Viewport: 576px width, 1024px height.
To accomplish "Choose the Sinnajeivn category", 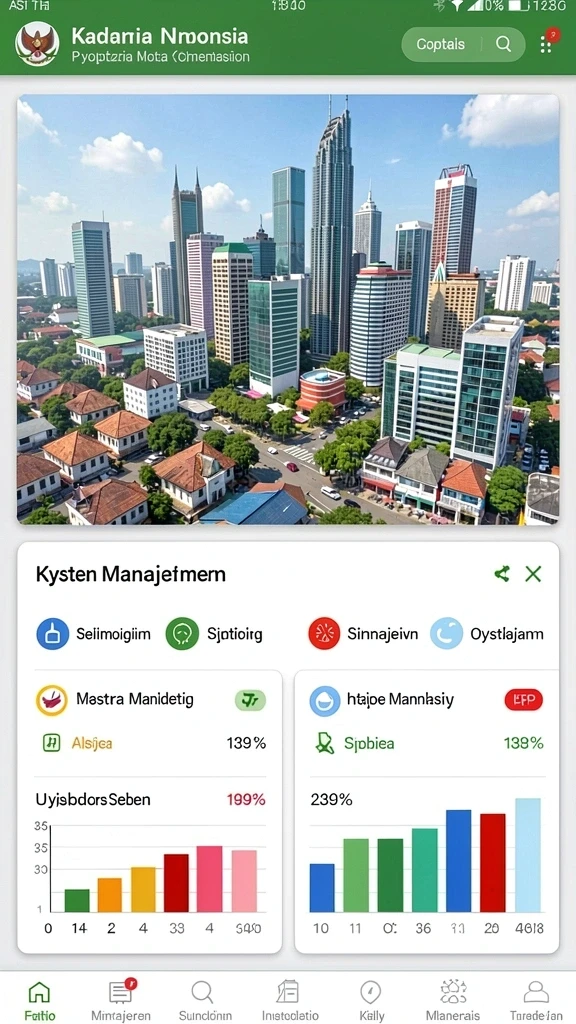I will click(362, 633).
